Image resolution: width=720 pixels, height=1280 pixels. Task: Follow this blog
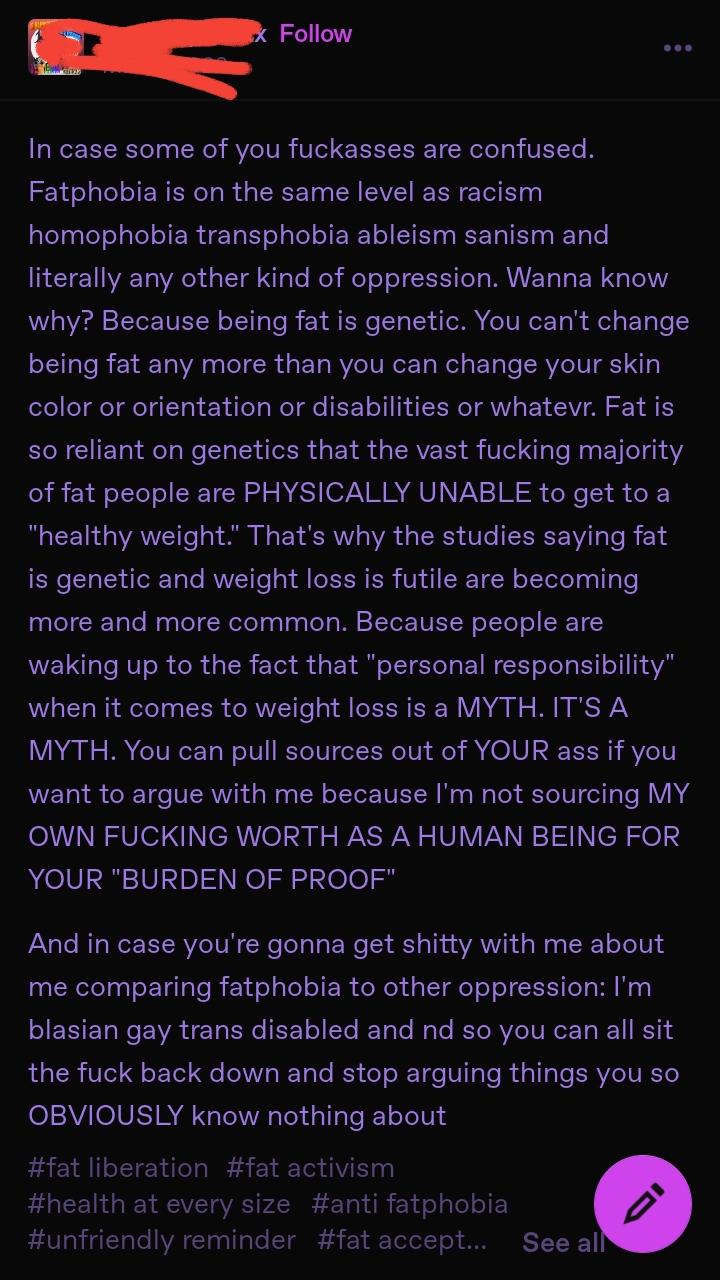coord(315,34)
